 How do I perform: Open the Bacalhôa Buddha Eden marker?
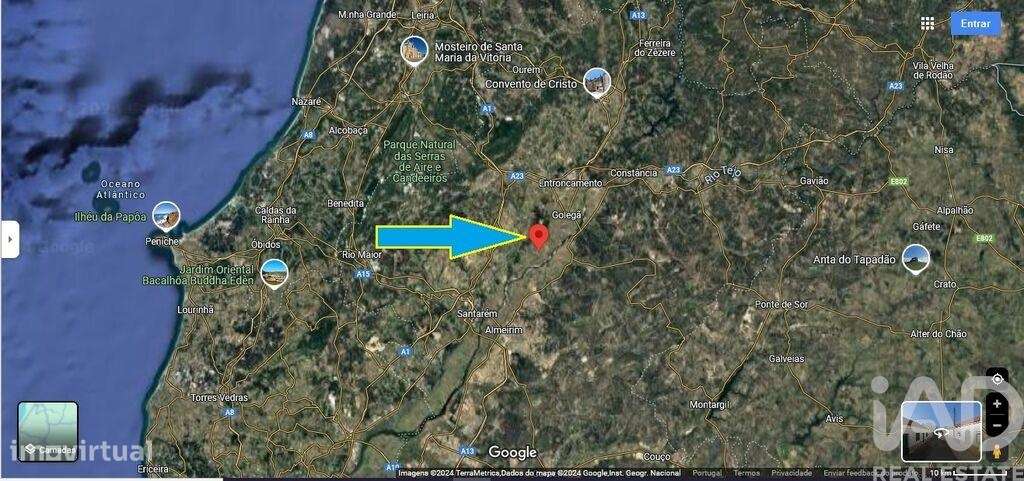[x=274, y=272]
